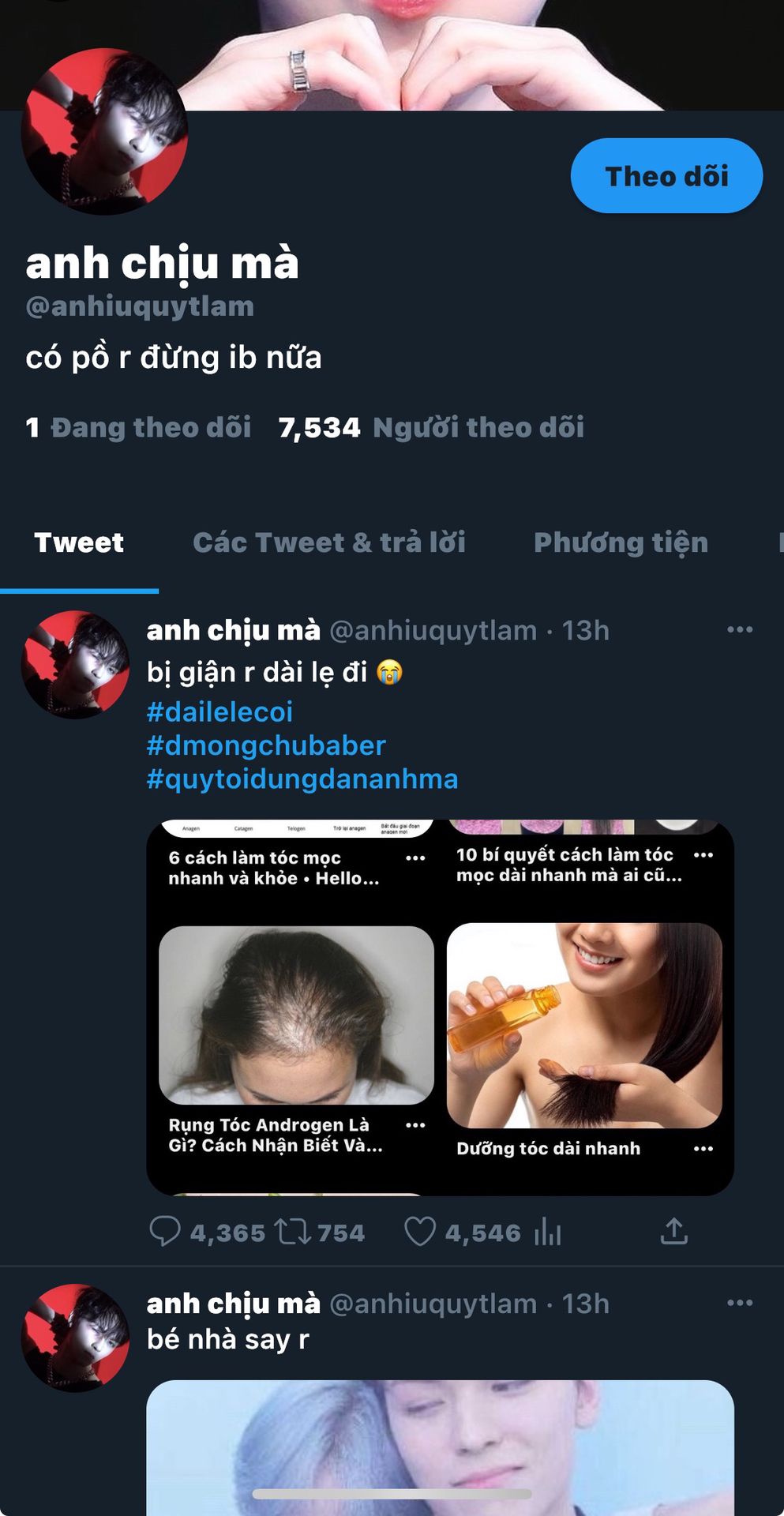View the 7,534 Người theo dõi list

pyautogui.click(x=431, y=427)
